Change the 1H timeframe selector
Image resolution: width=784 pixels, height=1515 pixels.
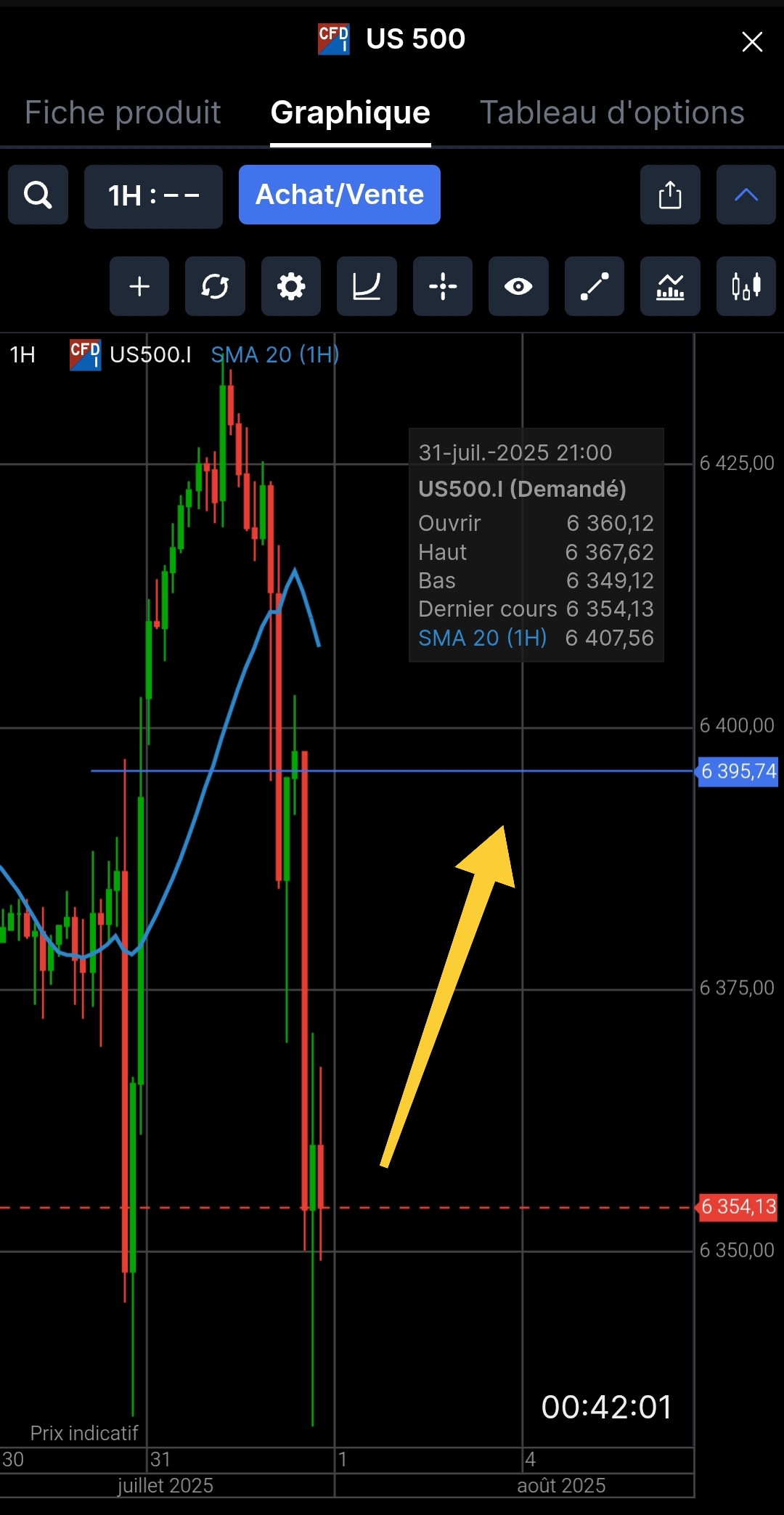coord(153,196)
